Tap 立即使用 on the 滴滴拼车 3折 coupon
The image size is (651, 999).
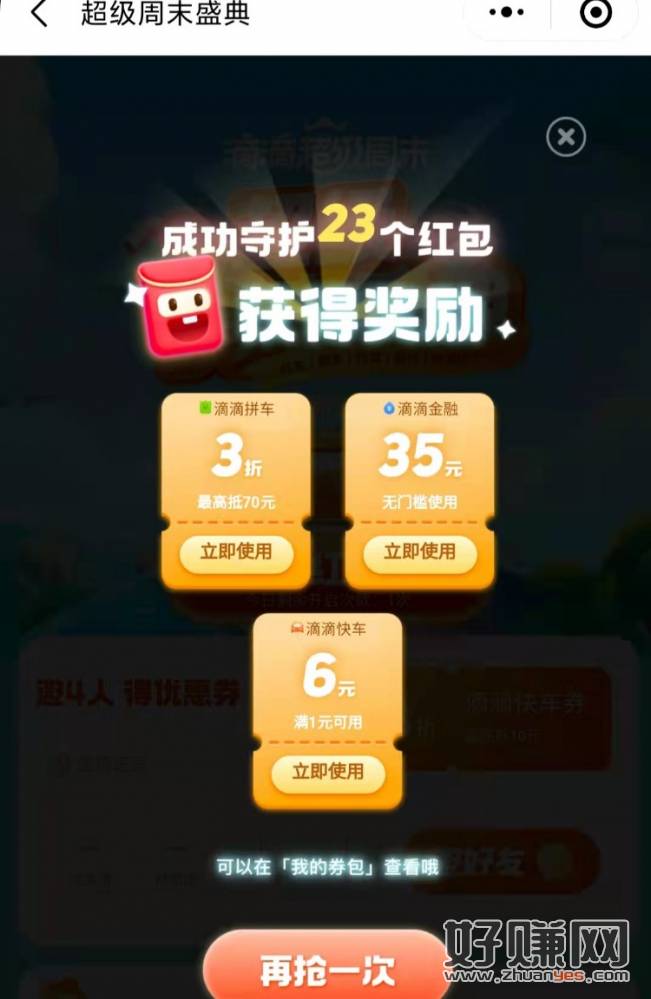click(x=236, y=553)
